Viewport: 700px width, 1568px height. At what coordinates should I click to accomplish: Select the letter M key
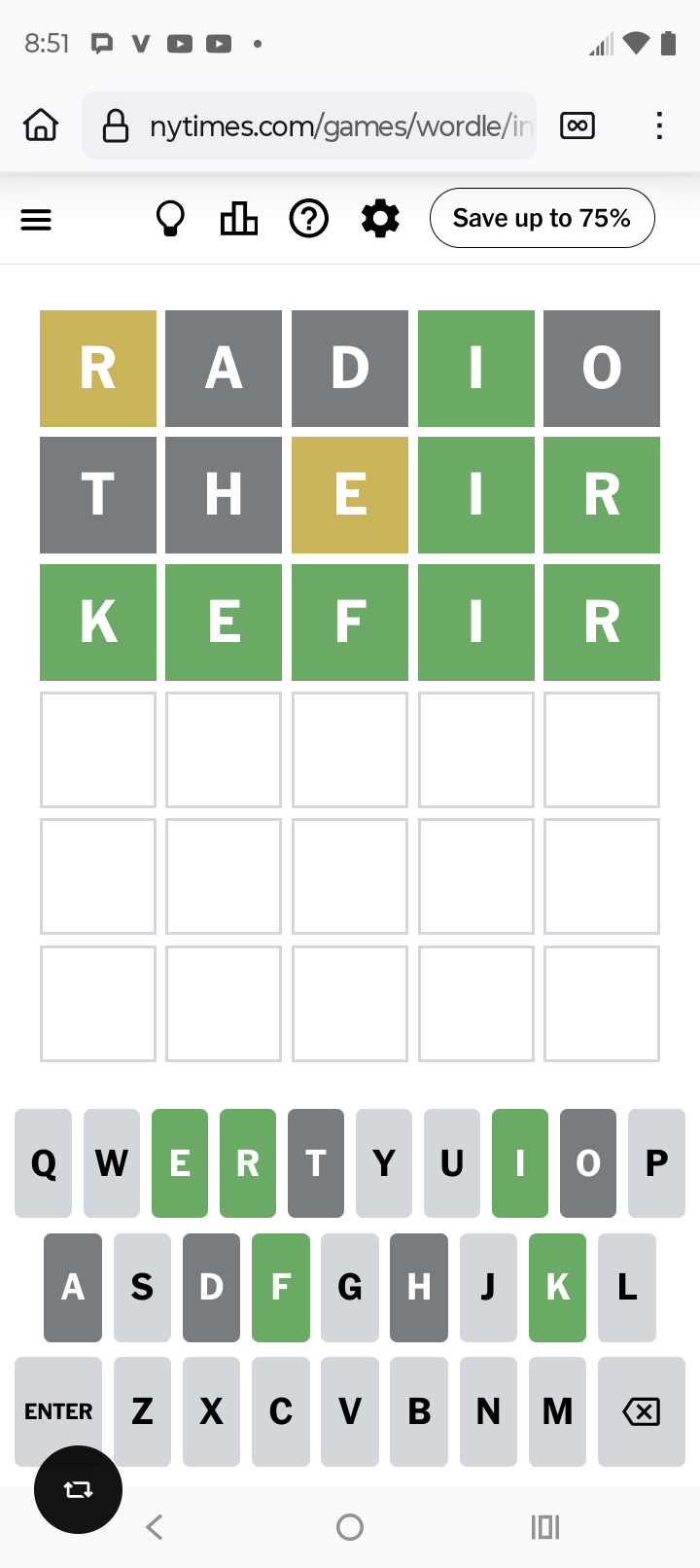[x=558, y=1411]
